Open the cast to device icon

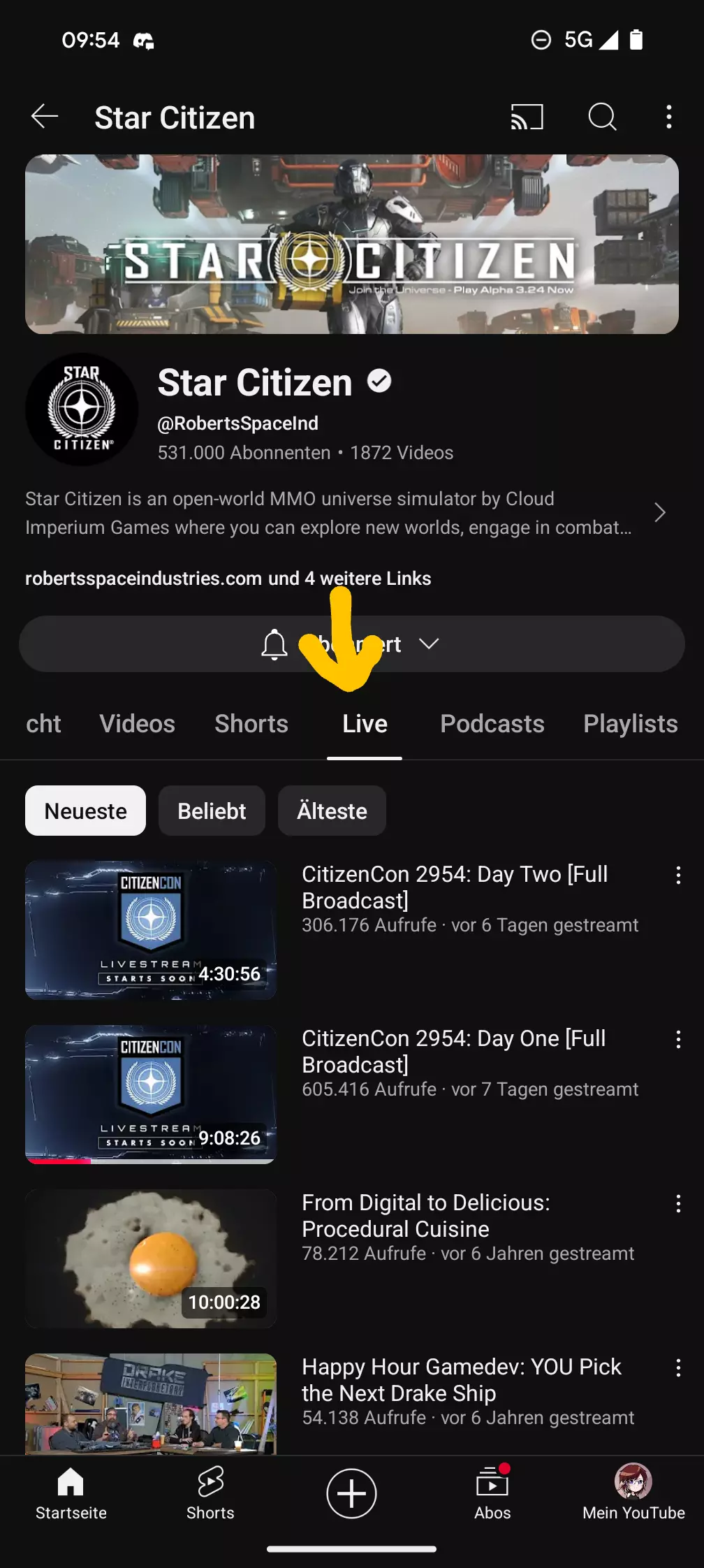point(527,117)
